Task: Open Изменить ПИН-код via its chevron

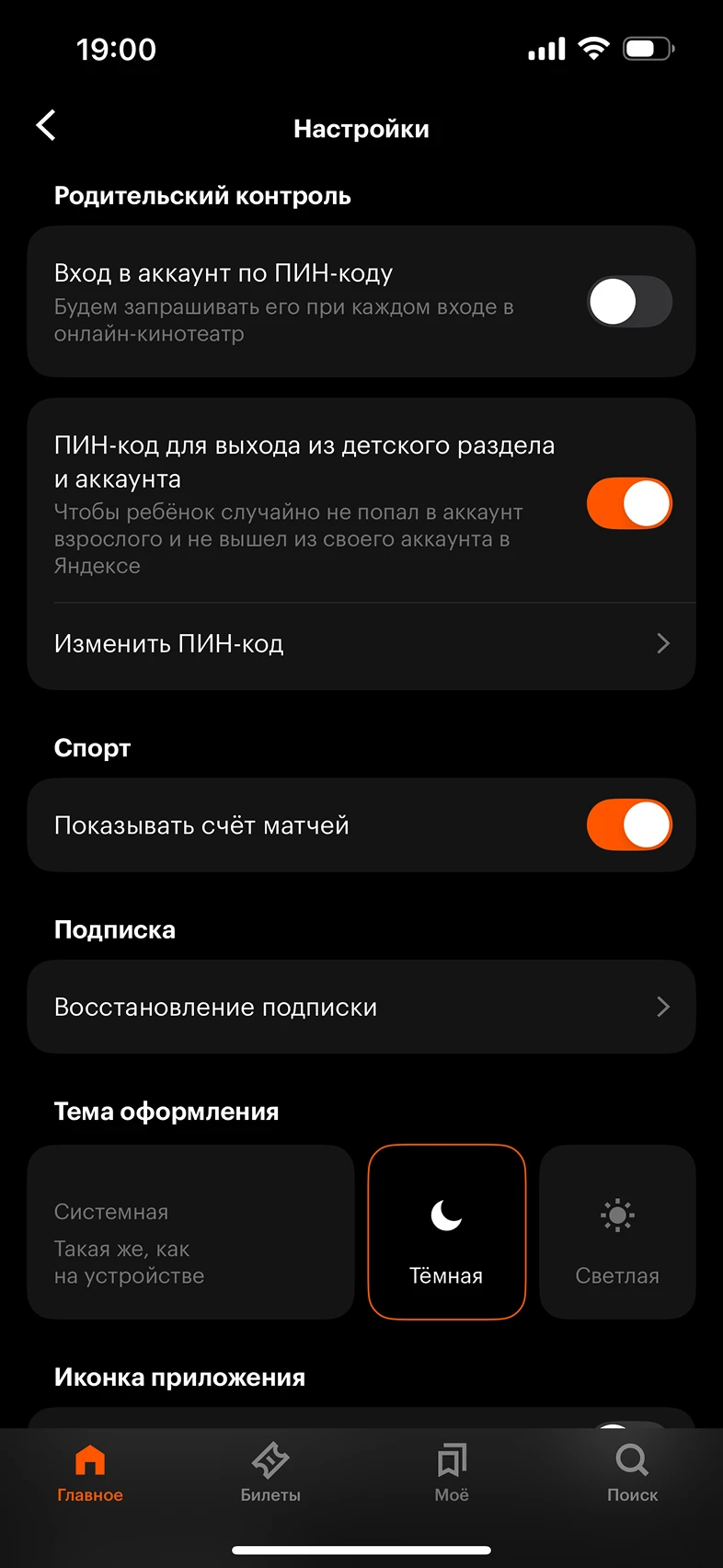Action: pos(662,643)
